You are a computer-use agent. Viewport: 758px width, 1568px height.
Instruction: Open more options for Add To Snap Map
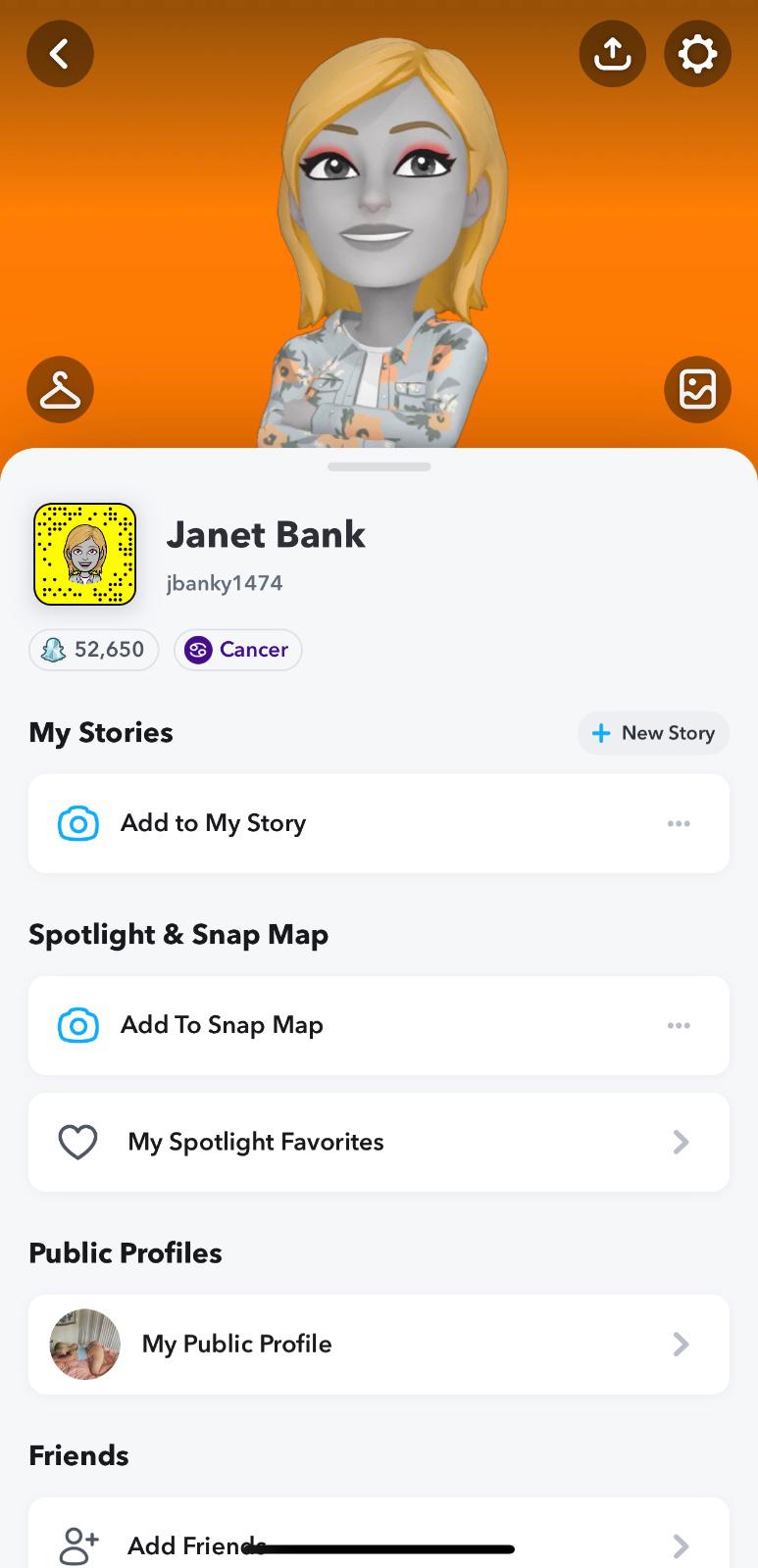click(x=679, y=1025)
